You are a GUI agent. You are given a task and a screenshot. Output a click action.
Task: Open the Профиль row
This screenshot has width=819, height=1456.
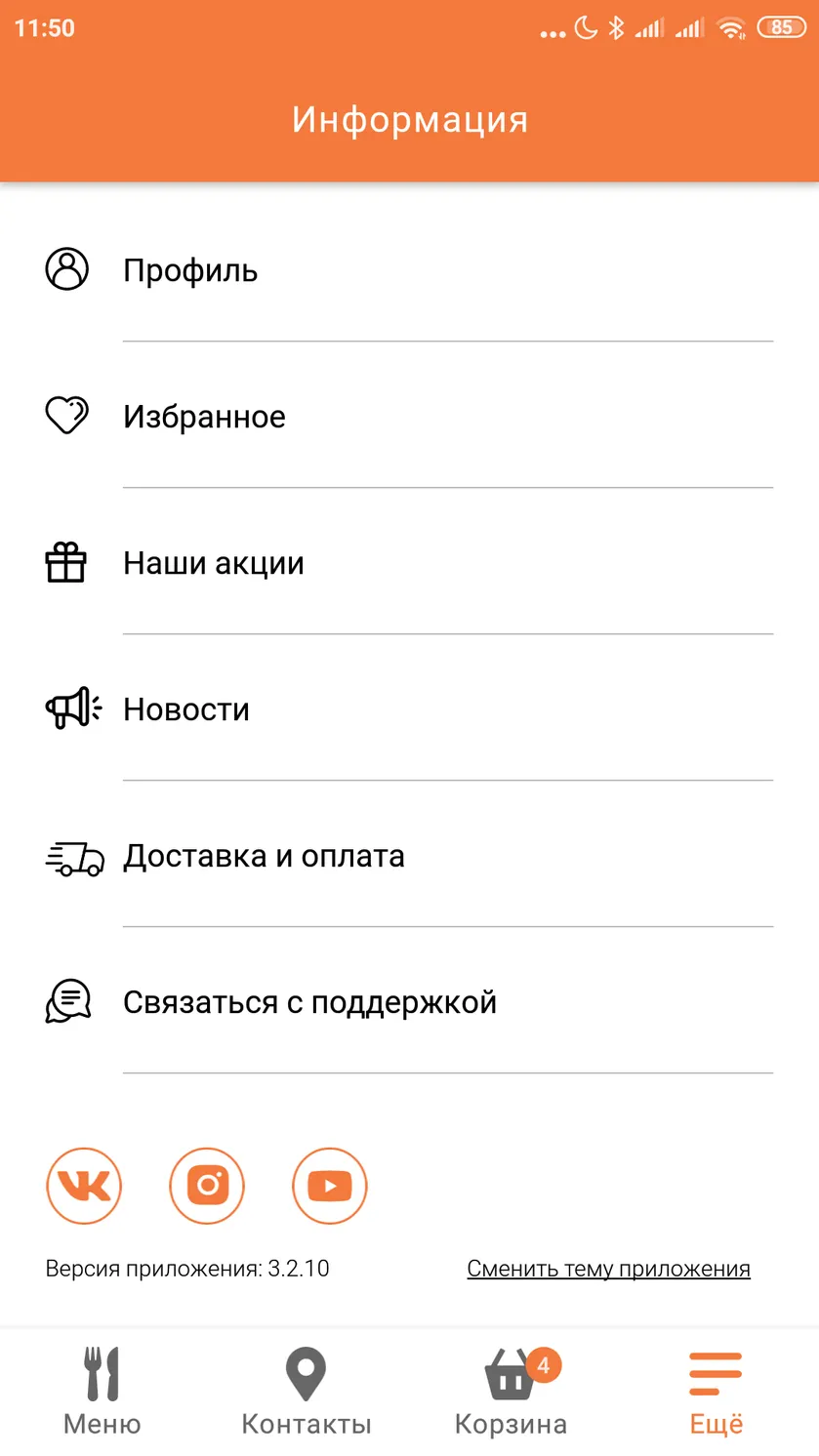click(x=409, y=269)
